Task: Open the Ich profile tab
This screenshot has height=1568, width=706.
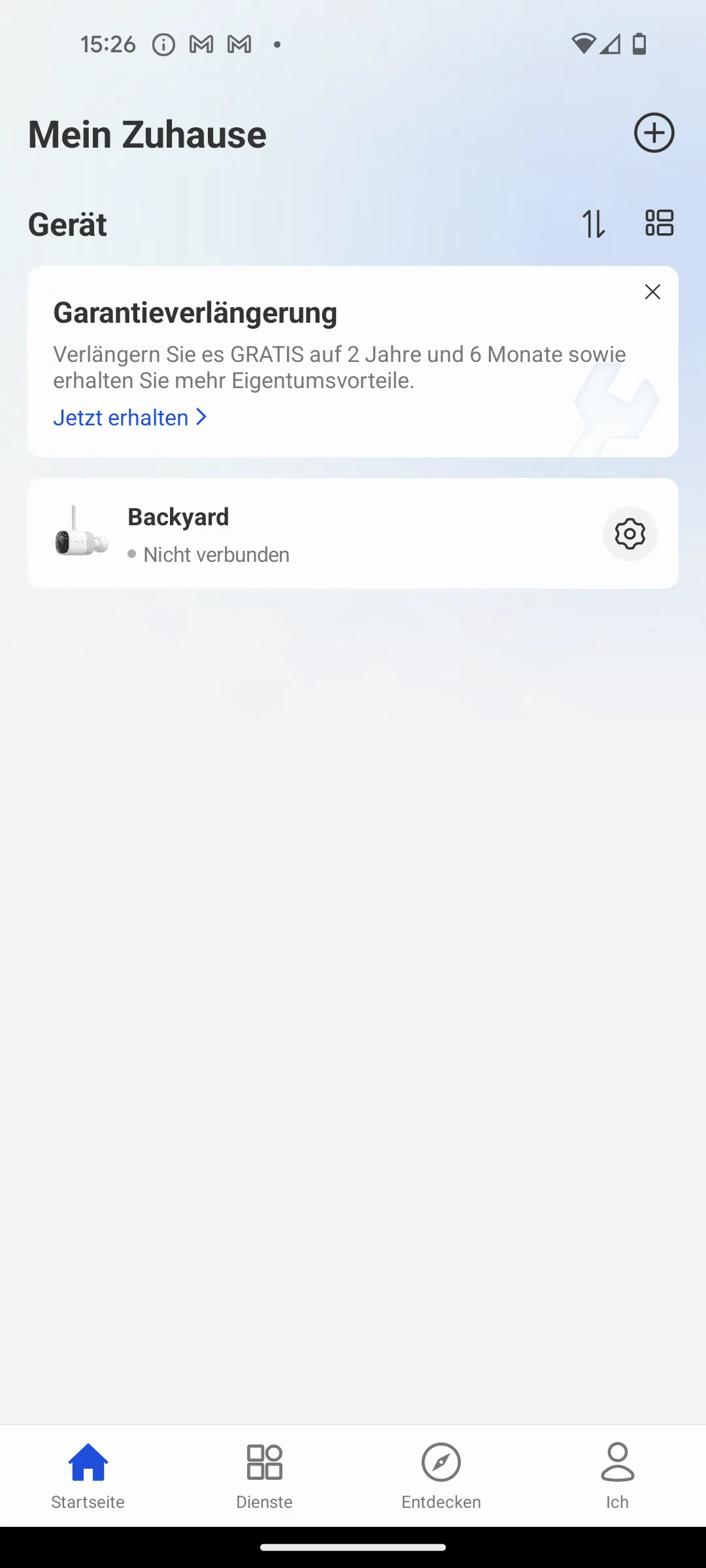Action: (618, 1477)
